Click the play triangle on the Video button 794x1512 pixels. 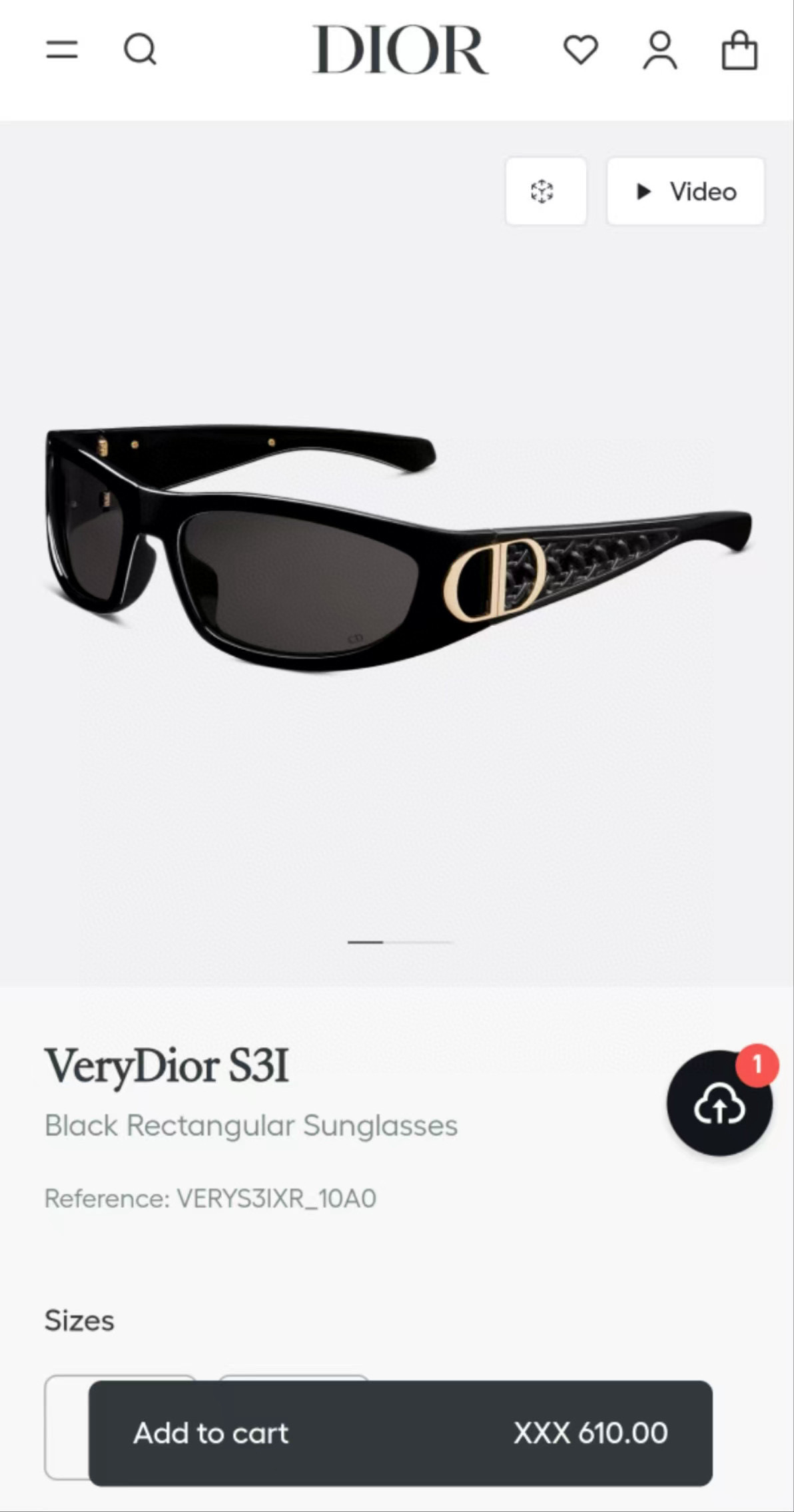643,192
